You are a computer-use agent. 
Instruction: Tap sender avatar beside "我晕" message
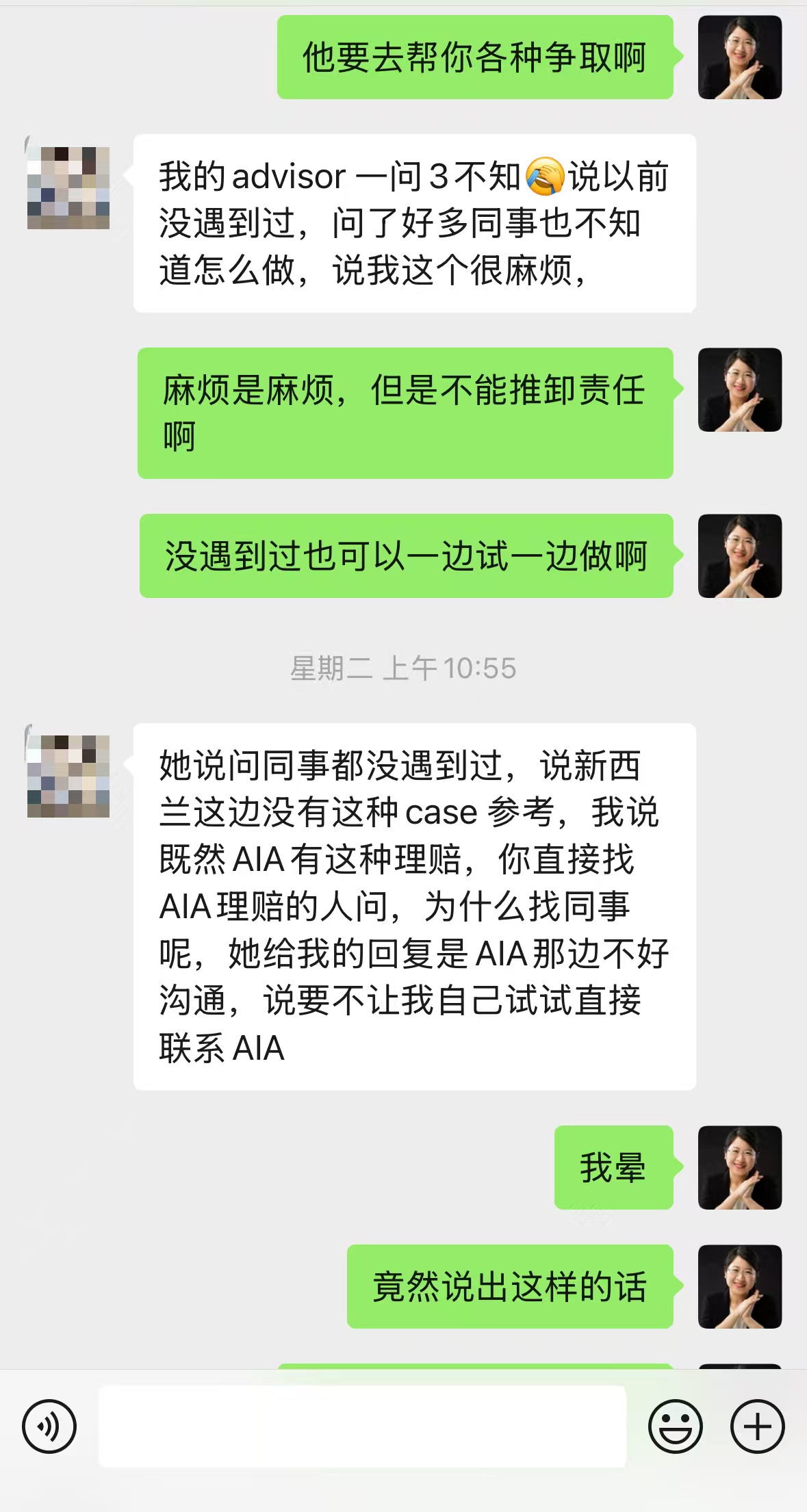(x=739, y=1167)
